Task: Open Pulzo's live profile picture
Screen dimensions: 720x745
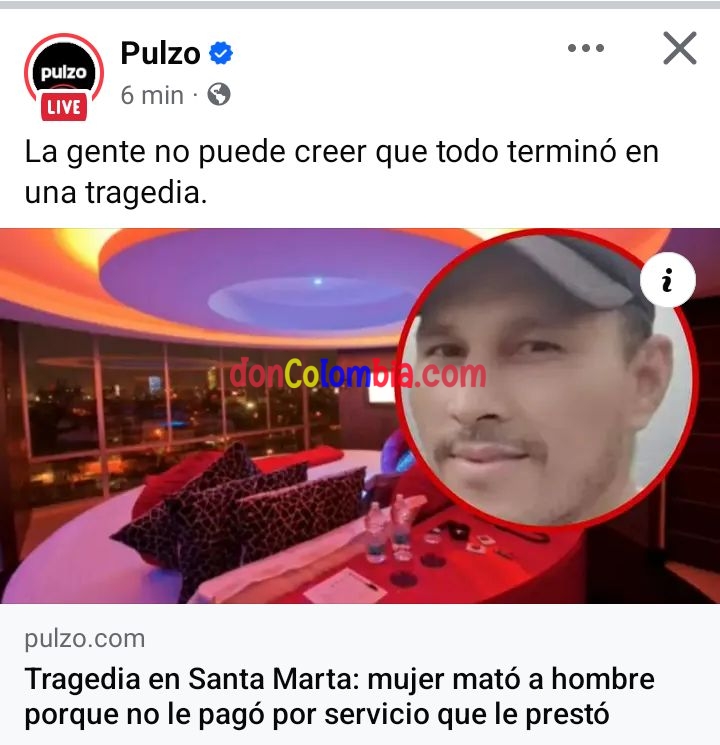Action: pos(64,75)
